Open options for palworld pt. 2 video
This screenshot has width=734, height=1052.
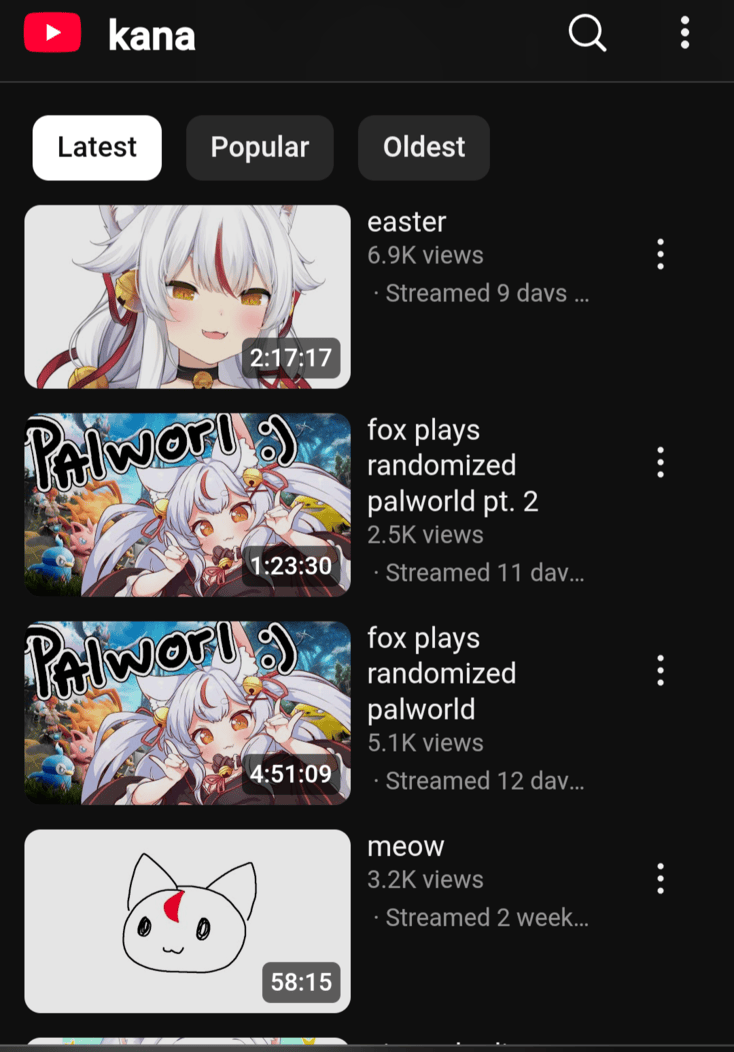(660, 463)
